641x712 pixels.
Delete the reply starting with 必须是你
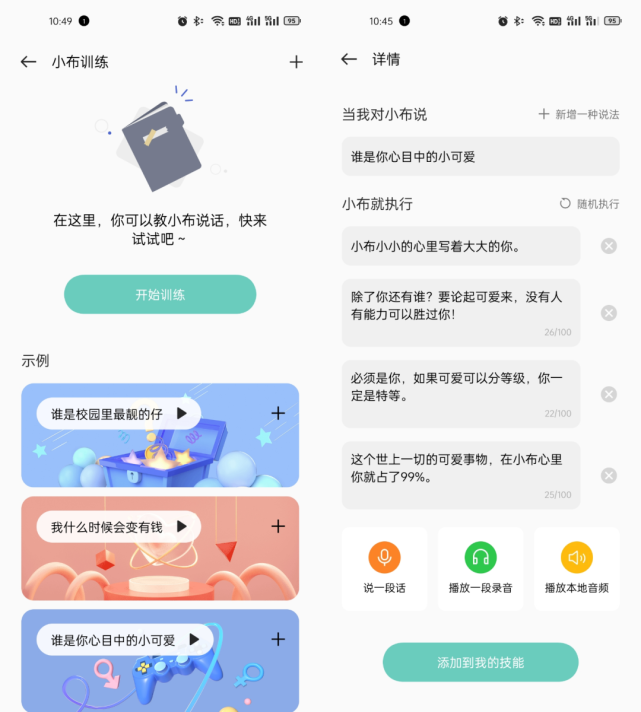(609, 394)
